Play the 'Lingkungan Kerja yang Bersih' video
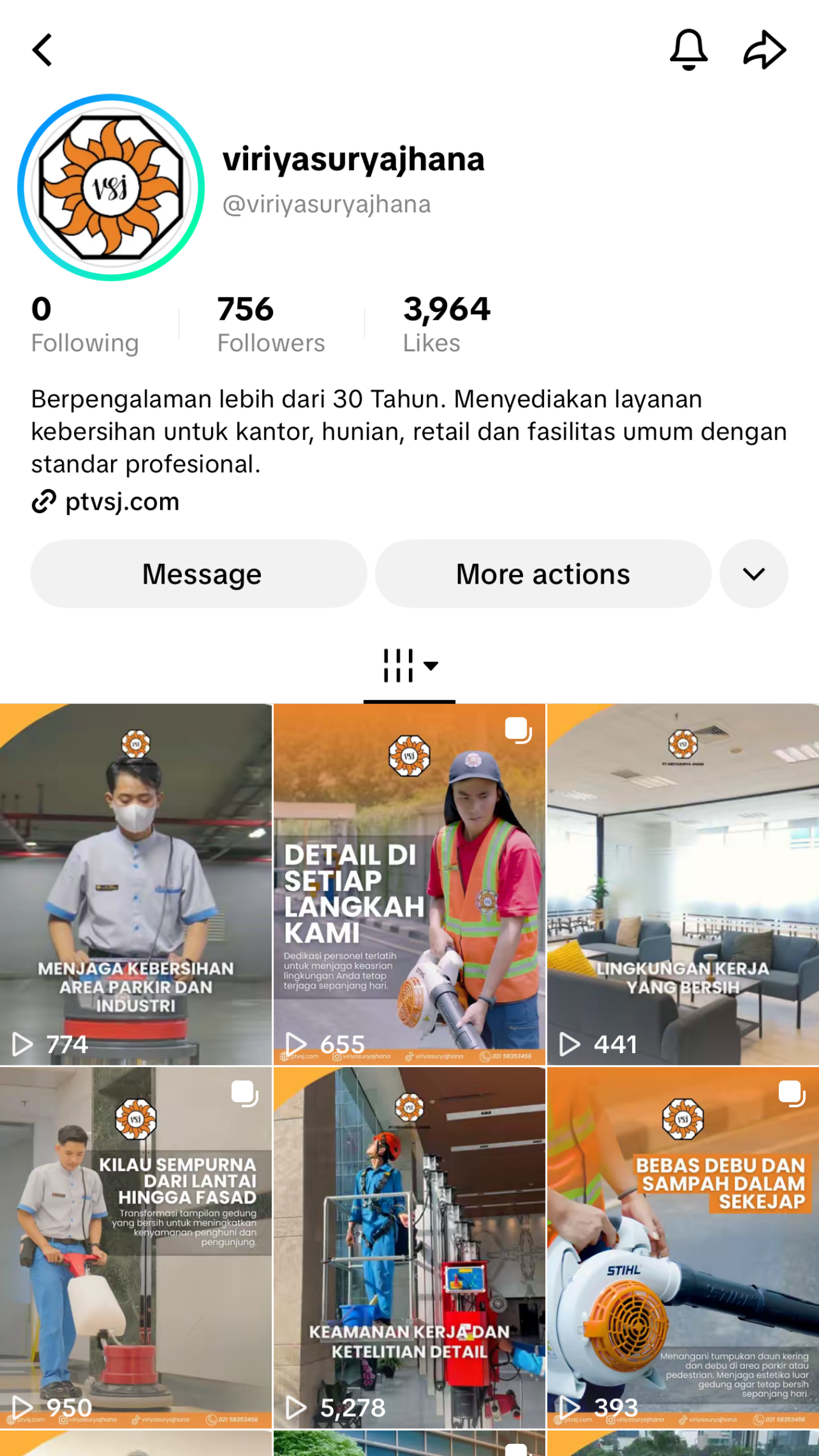Image resolution: width=819 pixels, height=1456 pixels. pyautogui.click(x=683, y=884)
